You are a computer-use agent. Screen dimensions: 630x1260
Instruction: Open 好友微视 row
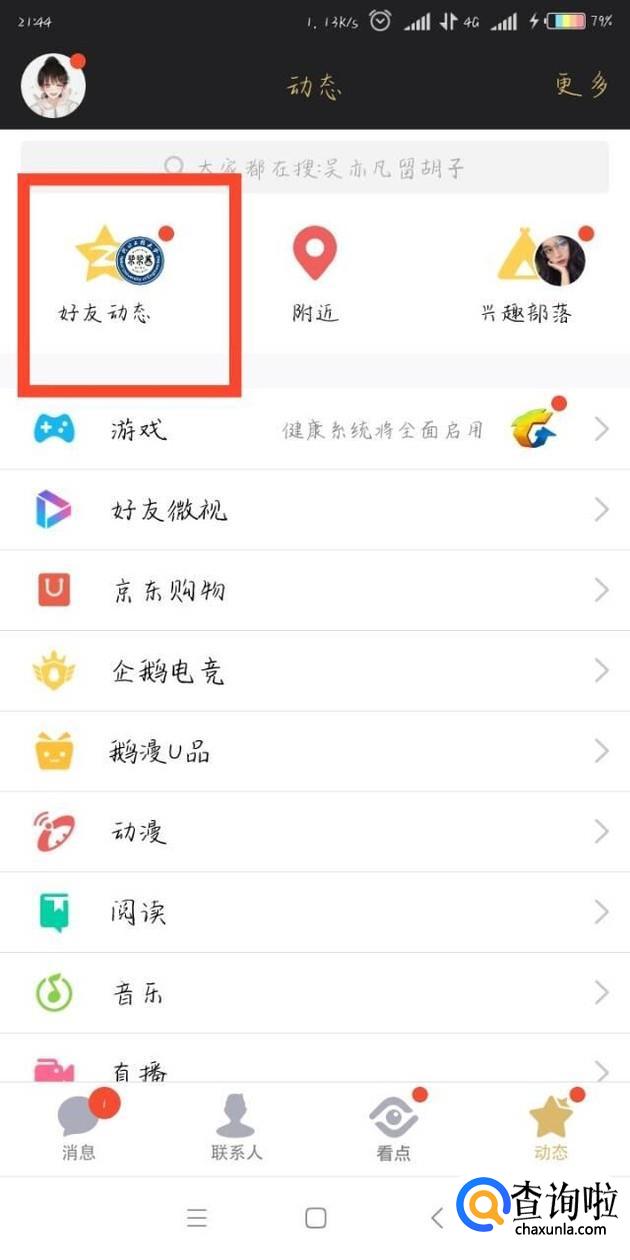click(315, 510)
